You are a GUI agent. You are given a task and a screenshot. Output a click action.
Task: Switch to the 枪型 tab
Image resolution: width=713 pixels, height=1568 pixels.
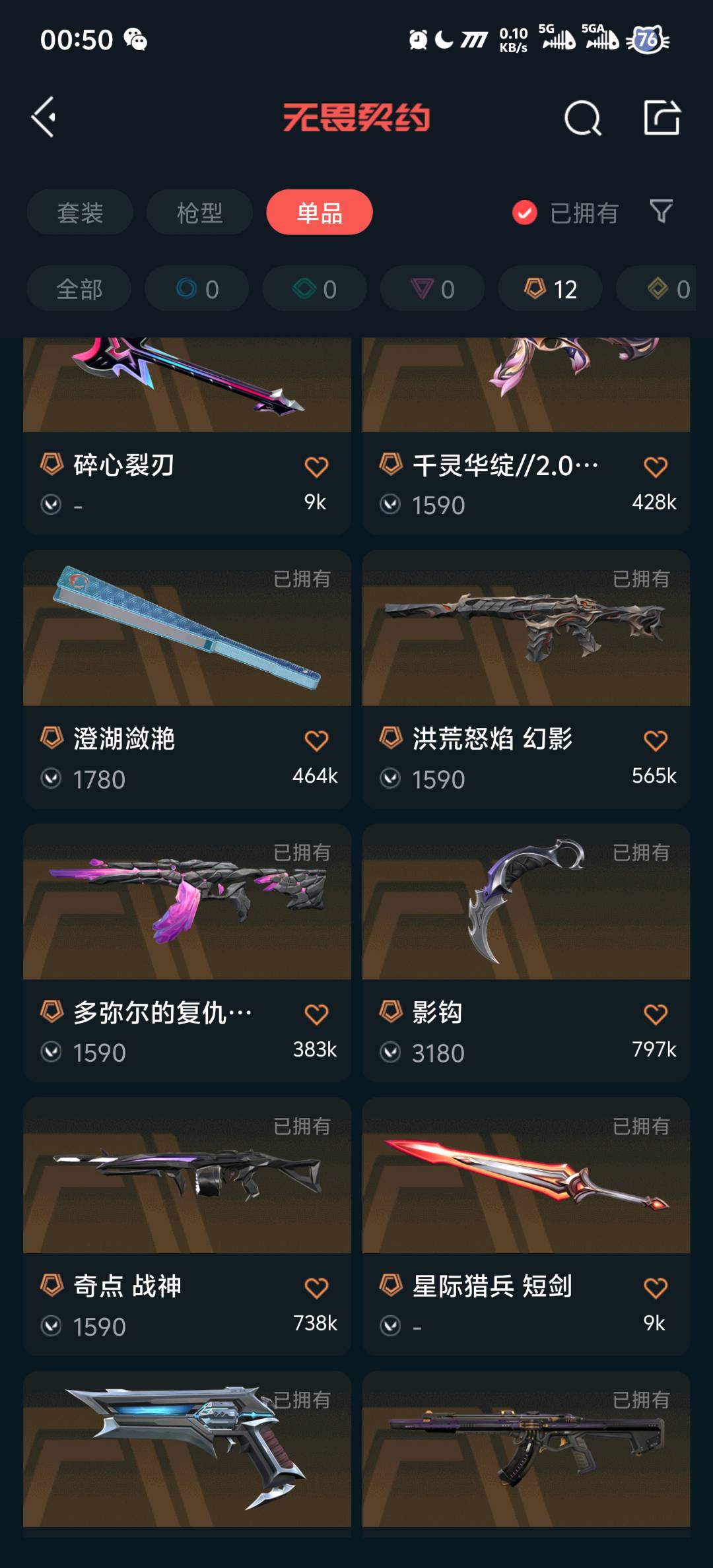(199, 212)
